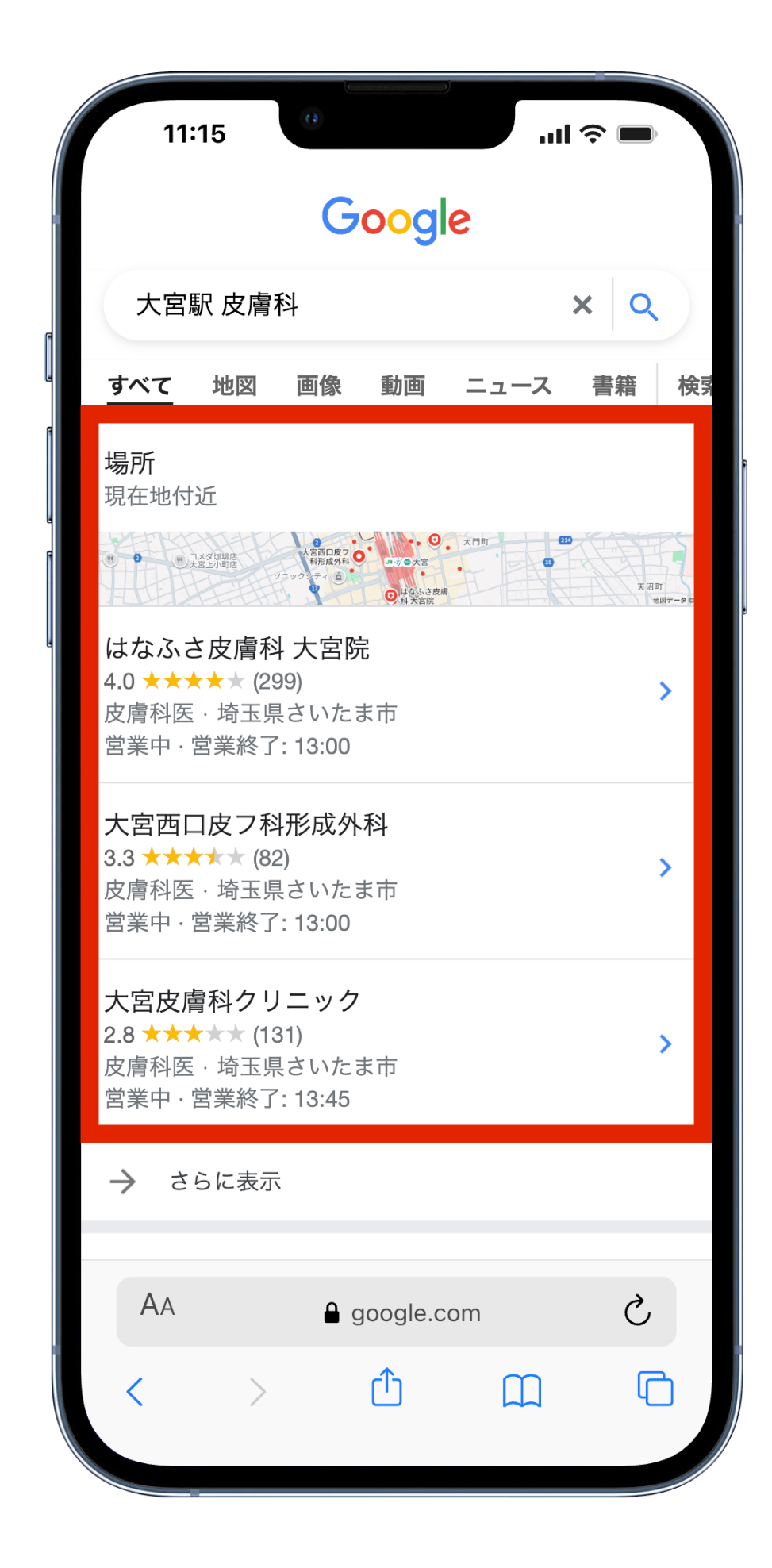The image size is (772, 1568).
Task: Switch to the 地図 tab
Action: tap(234, 386)
